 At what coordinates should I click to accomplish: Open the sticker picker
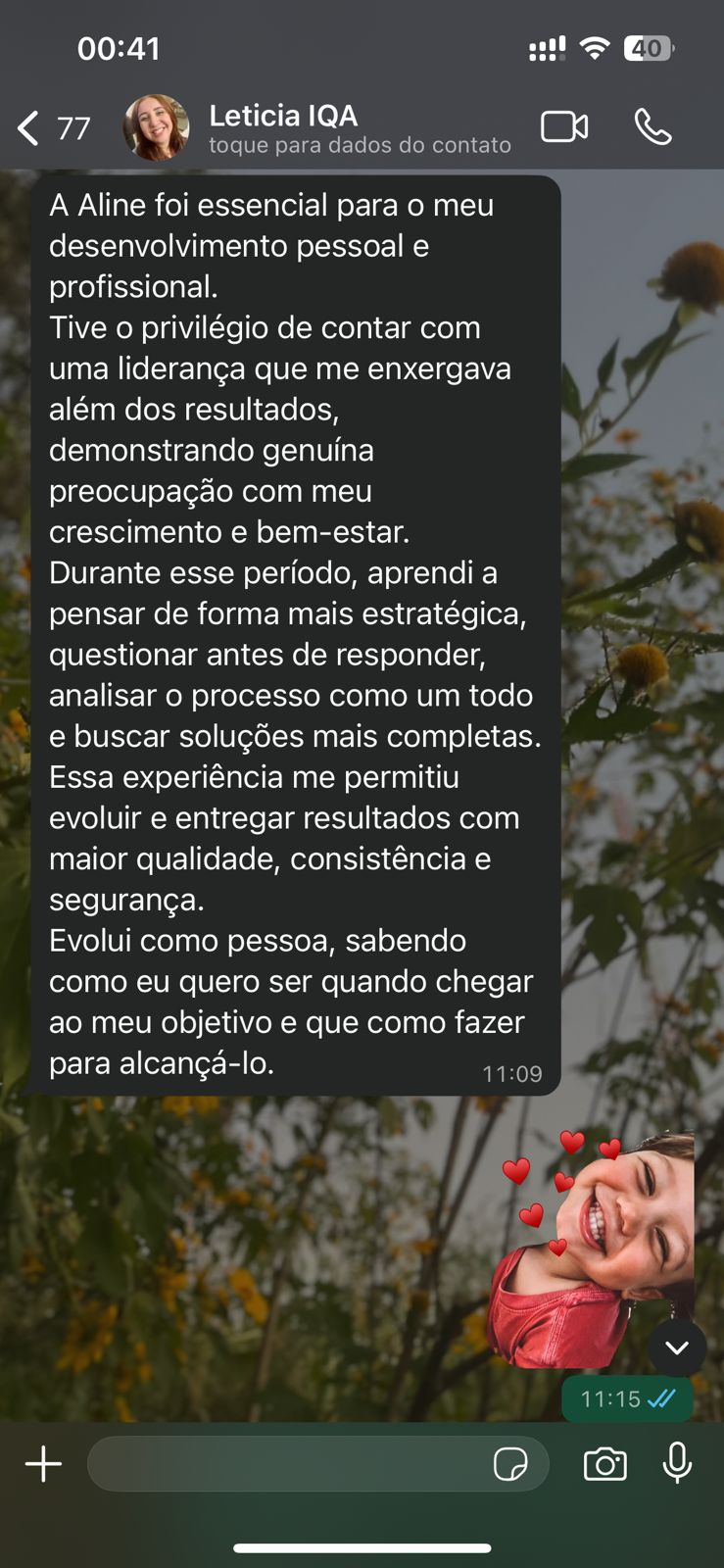click(510, 1464)
